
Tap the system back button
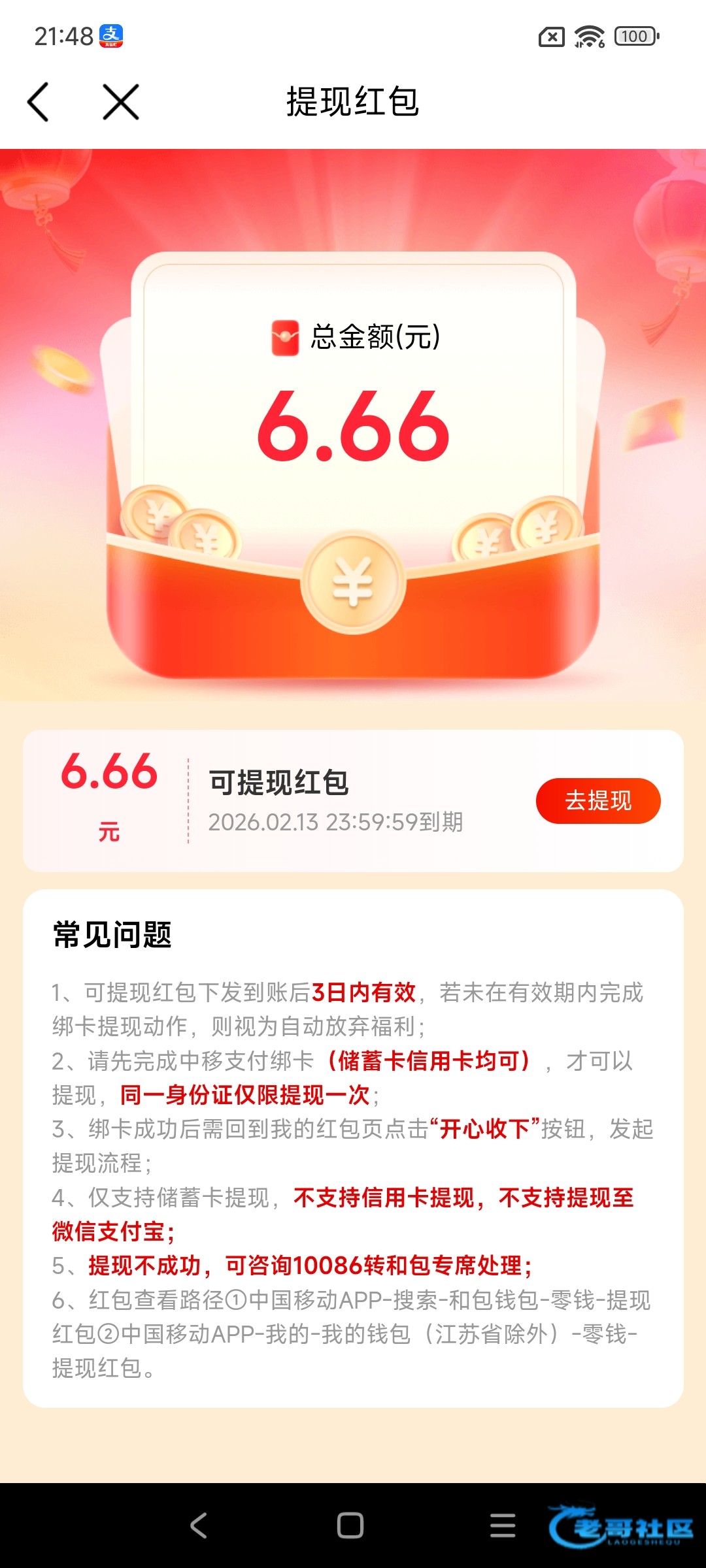[x=199, y=1526]
